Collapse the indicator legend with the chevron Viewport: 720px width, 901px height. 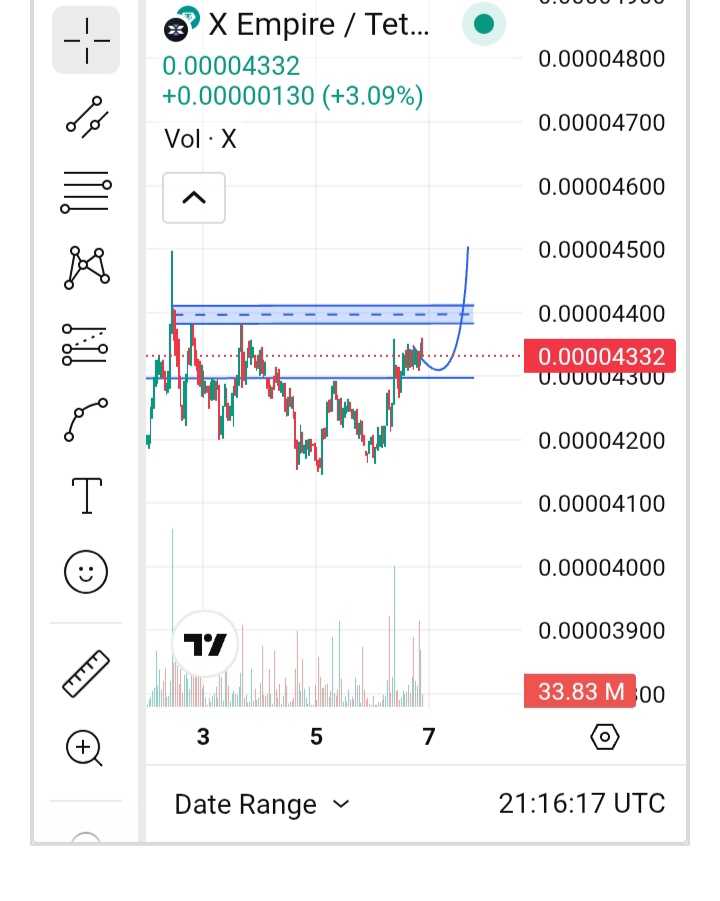[x=194, y=198]
